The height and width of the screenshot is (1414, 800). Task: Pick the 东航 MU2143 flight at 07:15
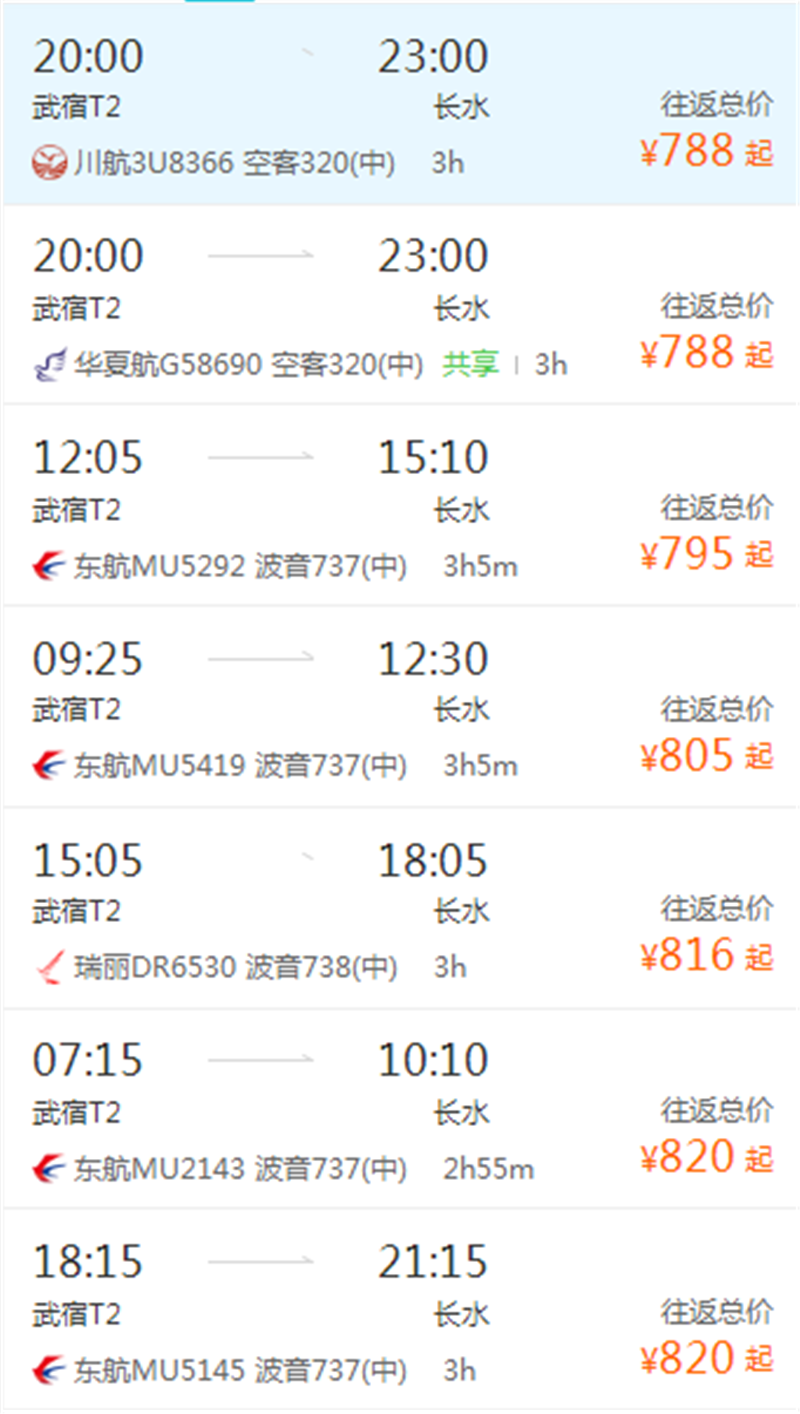click(x=400, y=1109)
